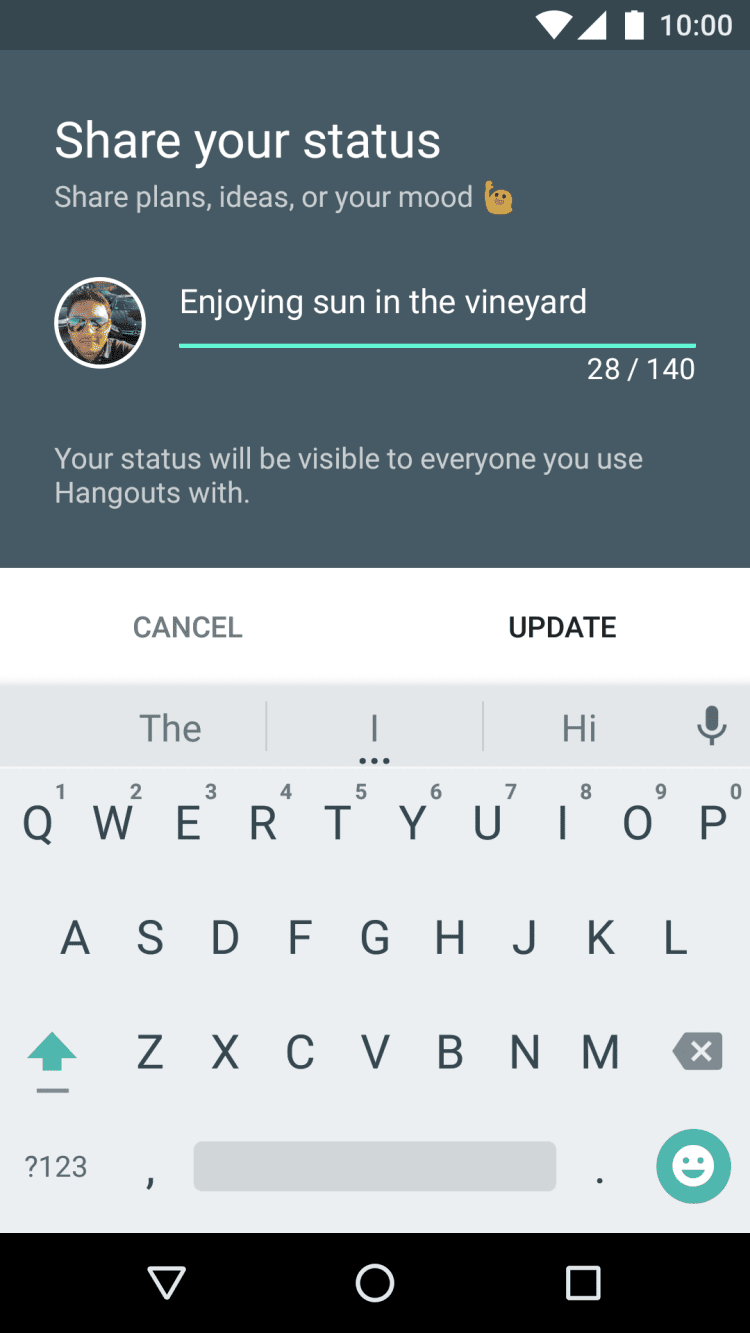Image resolution: width=750 pixels, height=1333 pixels.
Task: Open the emoji keyboard
Action: [693, 1166]
